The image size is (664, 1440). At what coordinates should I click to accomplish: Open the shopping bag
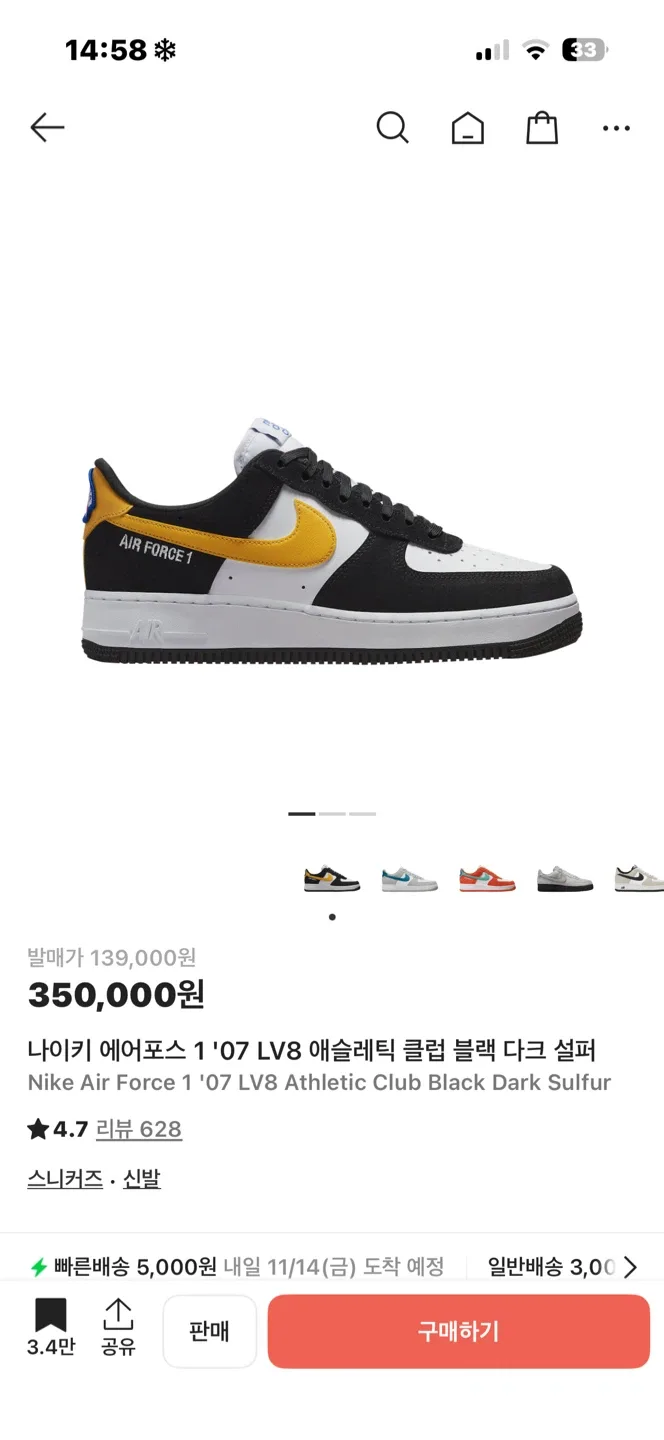point(541,128)
